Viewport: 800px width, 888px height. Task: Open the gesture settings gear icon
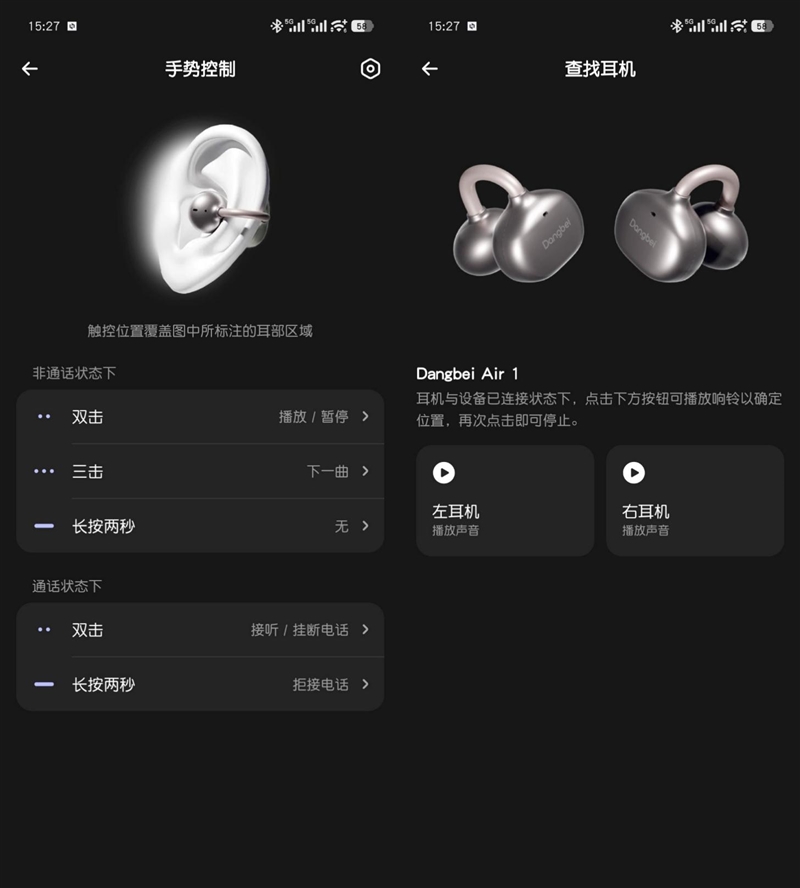(x=370, y=69)
